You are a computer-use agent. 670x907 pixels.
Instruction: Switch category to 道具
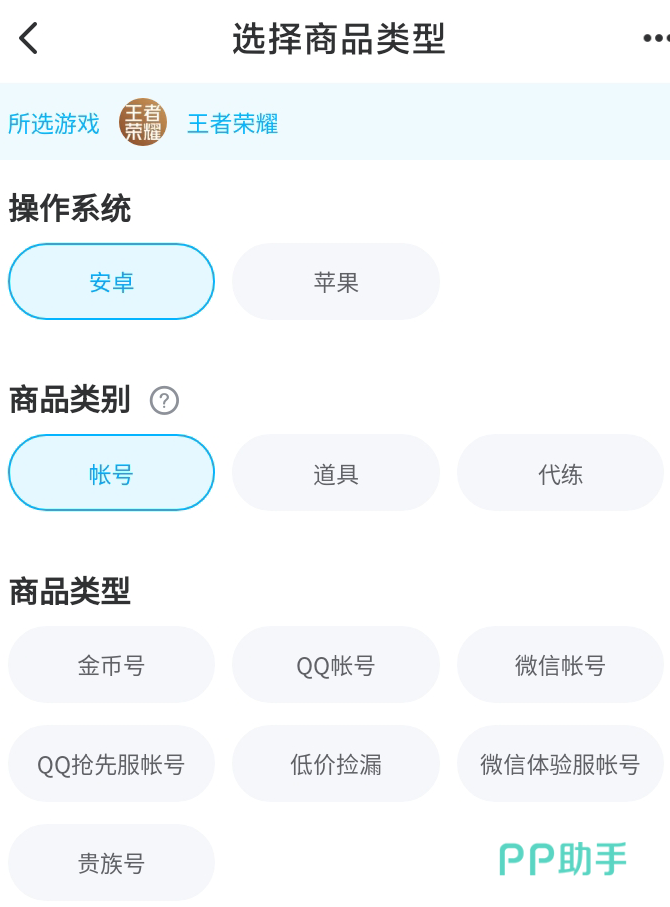[x=336, y=473]
